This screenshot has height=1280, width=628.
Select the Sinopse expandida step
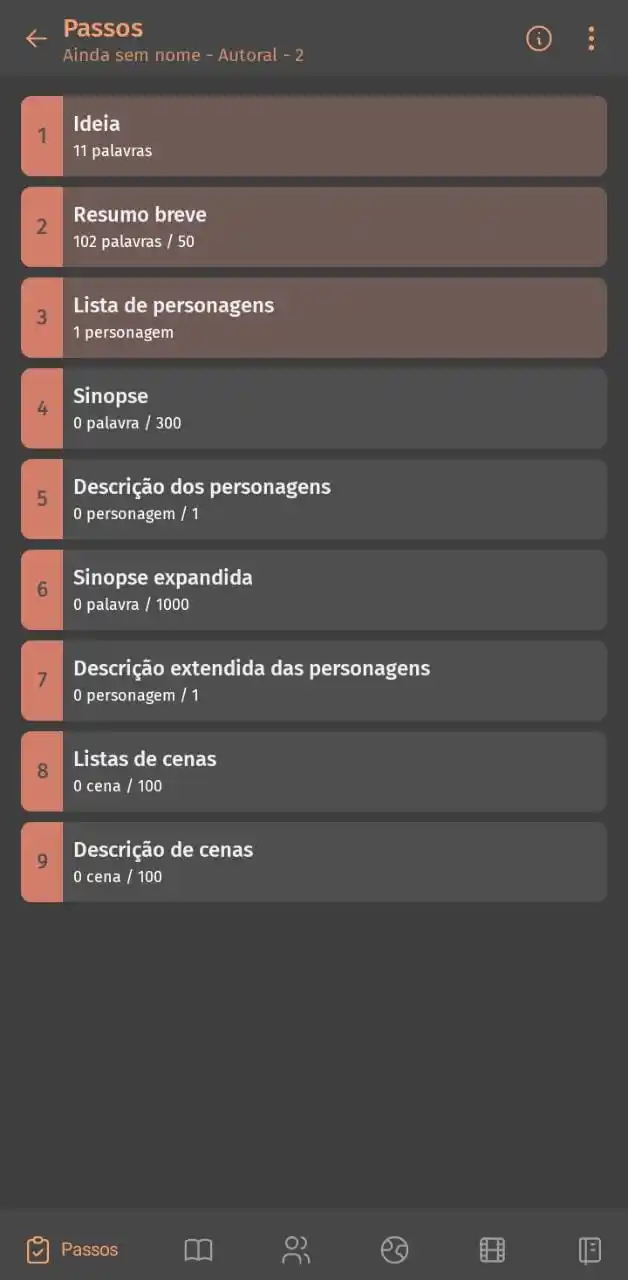[x=314, y=590]
